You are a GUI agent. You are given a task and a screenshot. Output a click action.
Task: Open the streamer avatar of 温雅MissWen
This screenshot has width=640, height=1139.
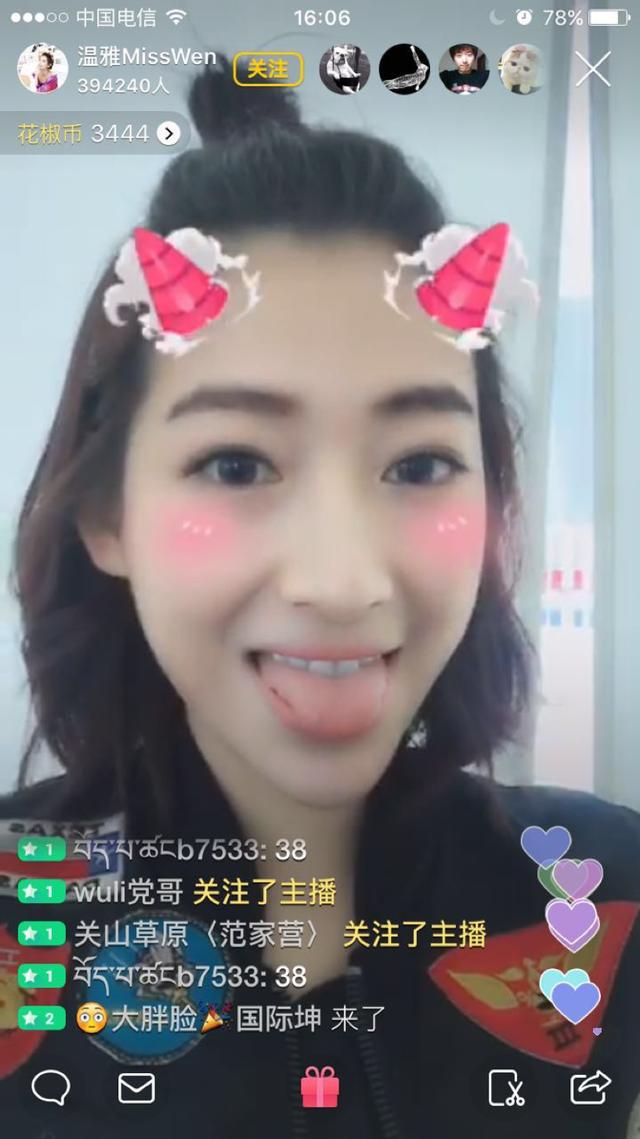point(43,69)
